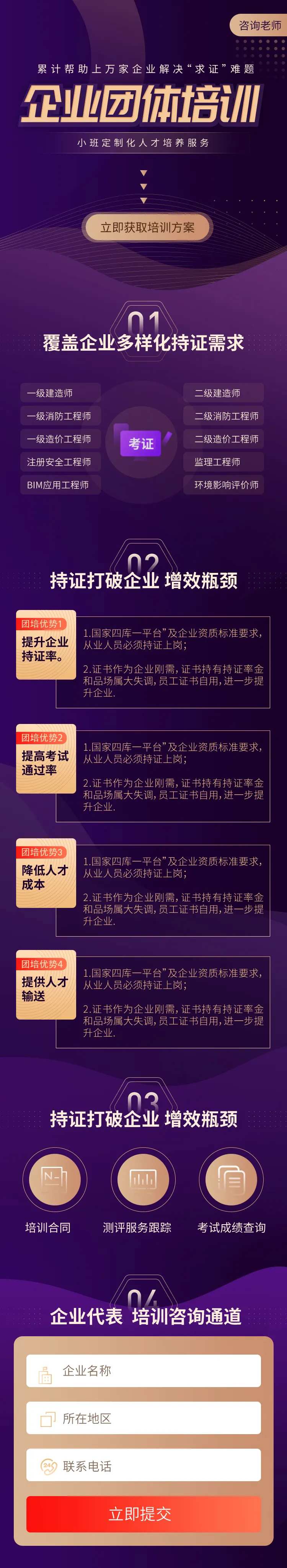Submit the form with 立即提交
This screenshot has height=1568, width=287.
[x=143, y=1514]
